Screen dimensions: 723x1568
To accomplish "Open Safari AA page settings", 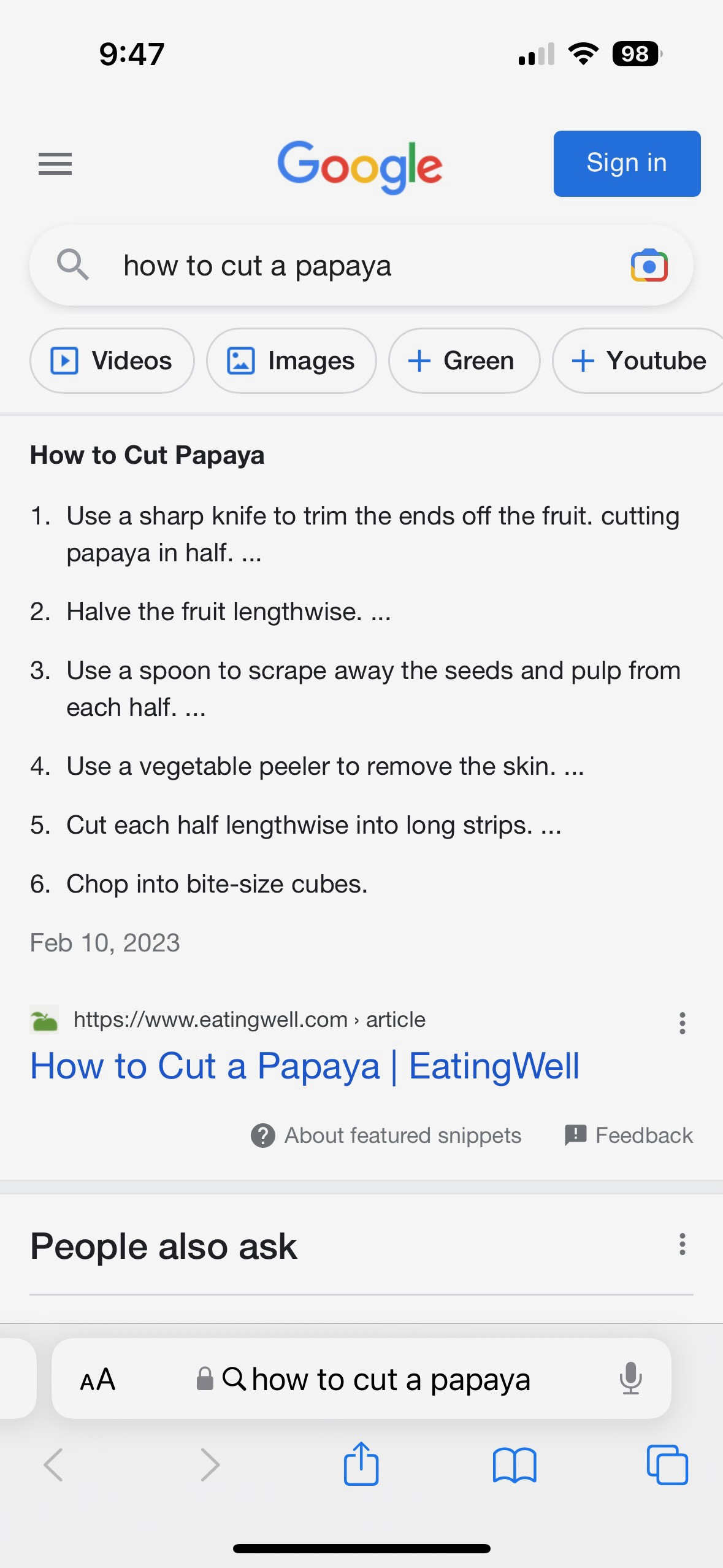I will point(98,1380).
